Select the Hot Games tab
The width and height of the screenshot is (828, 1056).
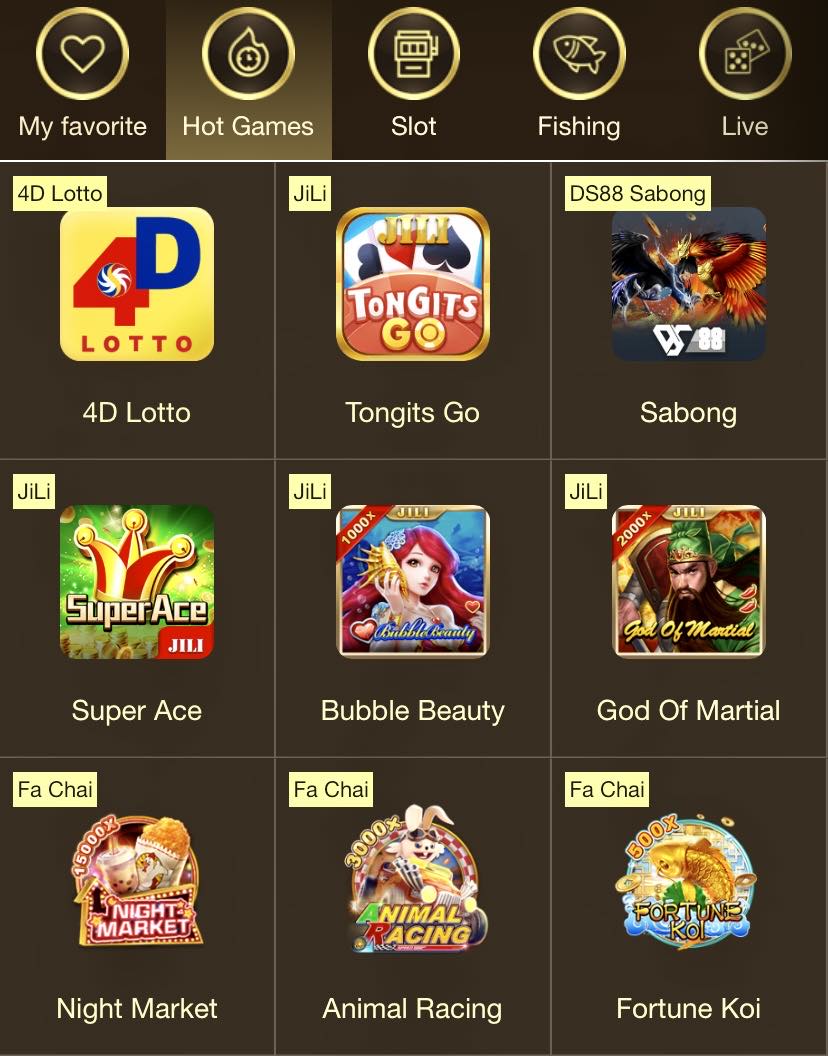click(248, 78)
